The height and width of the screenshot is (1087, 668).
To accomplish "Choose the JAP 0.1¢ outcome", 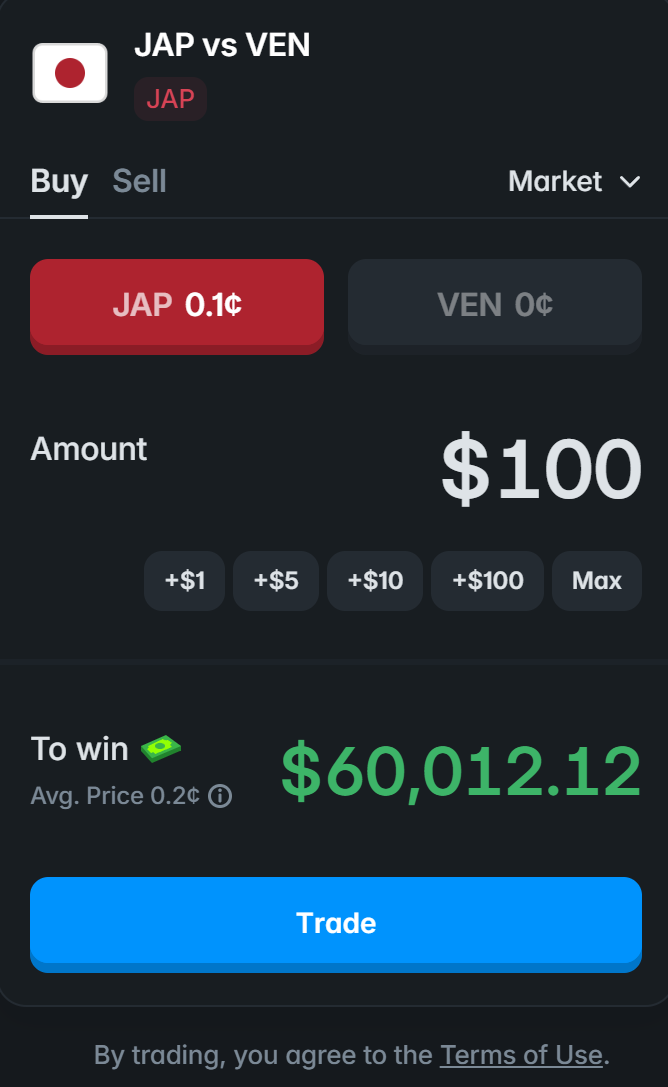I will (x=177, y=306).
